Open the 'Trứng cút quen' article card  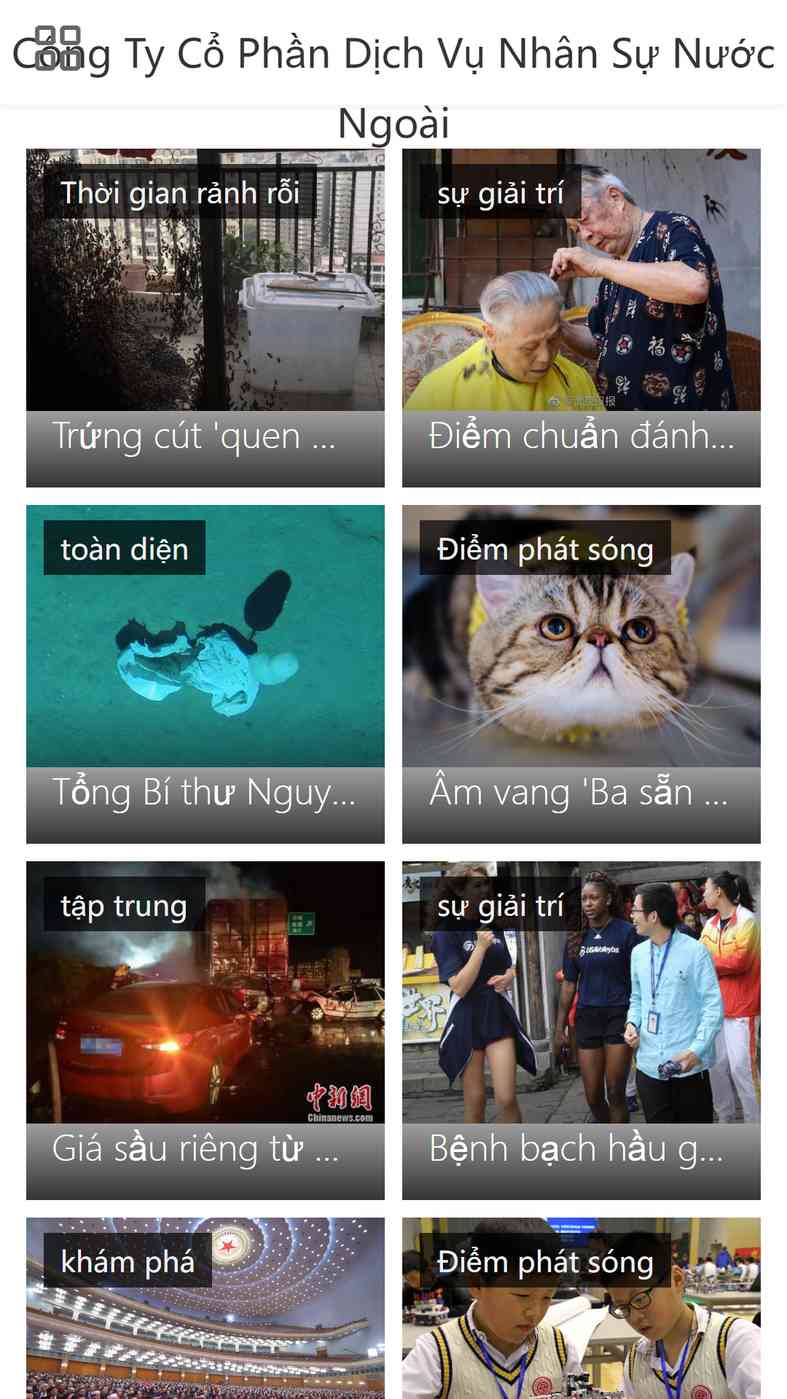pos(205,318)
